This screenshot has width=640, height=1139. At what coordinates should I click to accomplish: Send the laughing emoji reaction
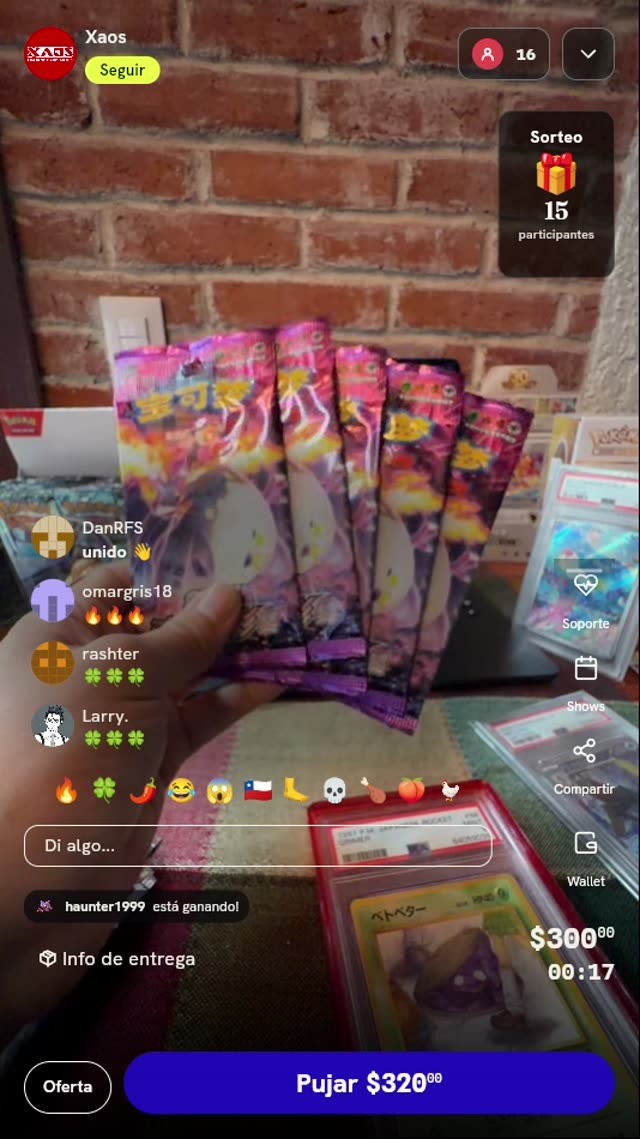coord(181,790)
